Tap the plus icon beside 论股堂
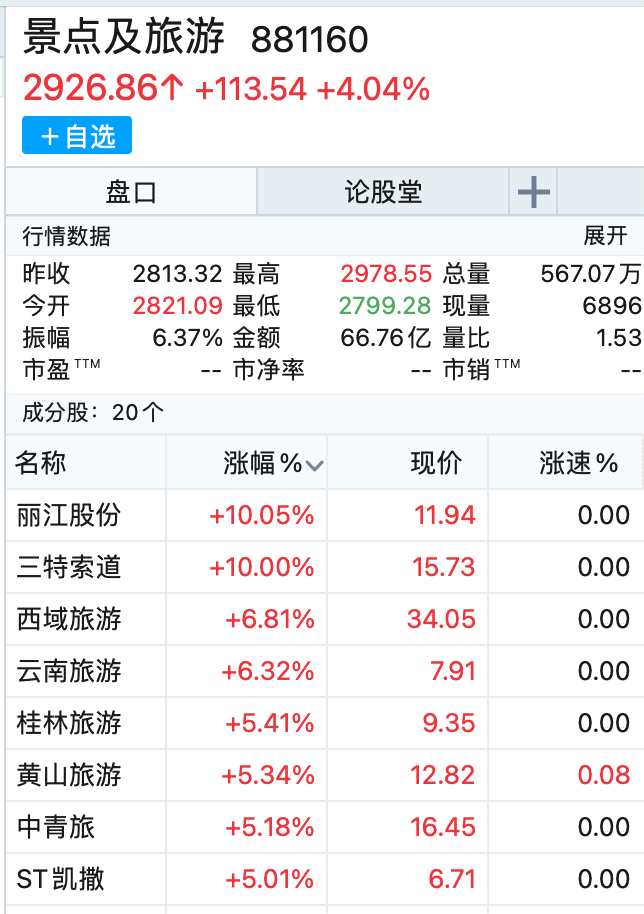The width and height of the screenshot is (644, 914). click(533, 192)
